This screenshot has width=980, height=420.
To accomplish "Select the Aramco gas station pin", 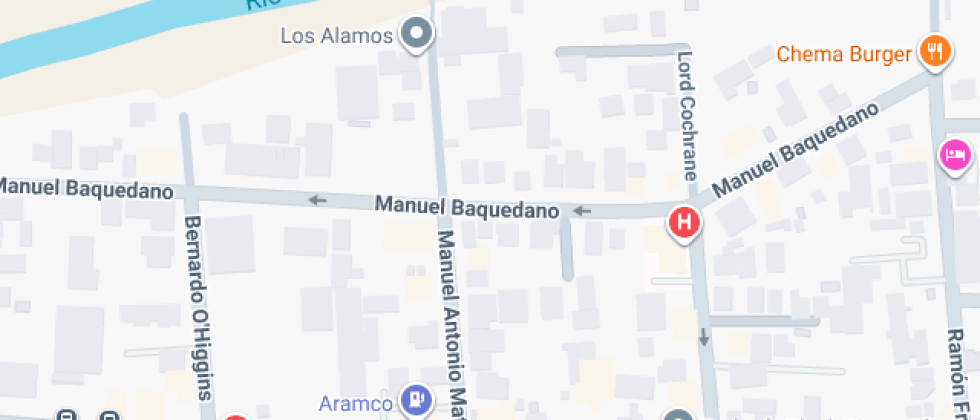I will coord(414,402).
